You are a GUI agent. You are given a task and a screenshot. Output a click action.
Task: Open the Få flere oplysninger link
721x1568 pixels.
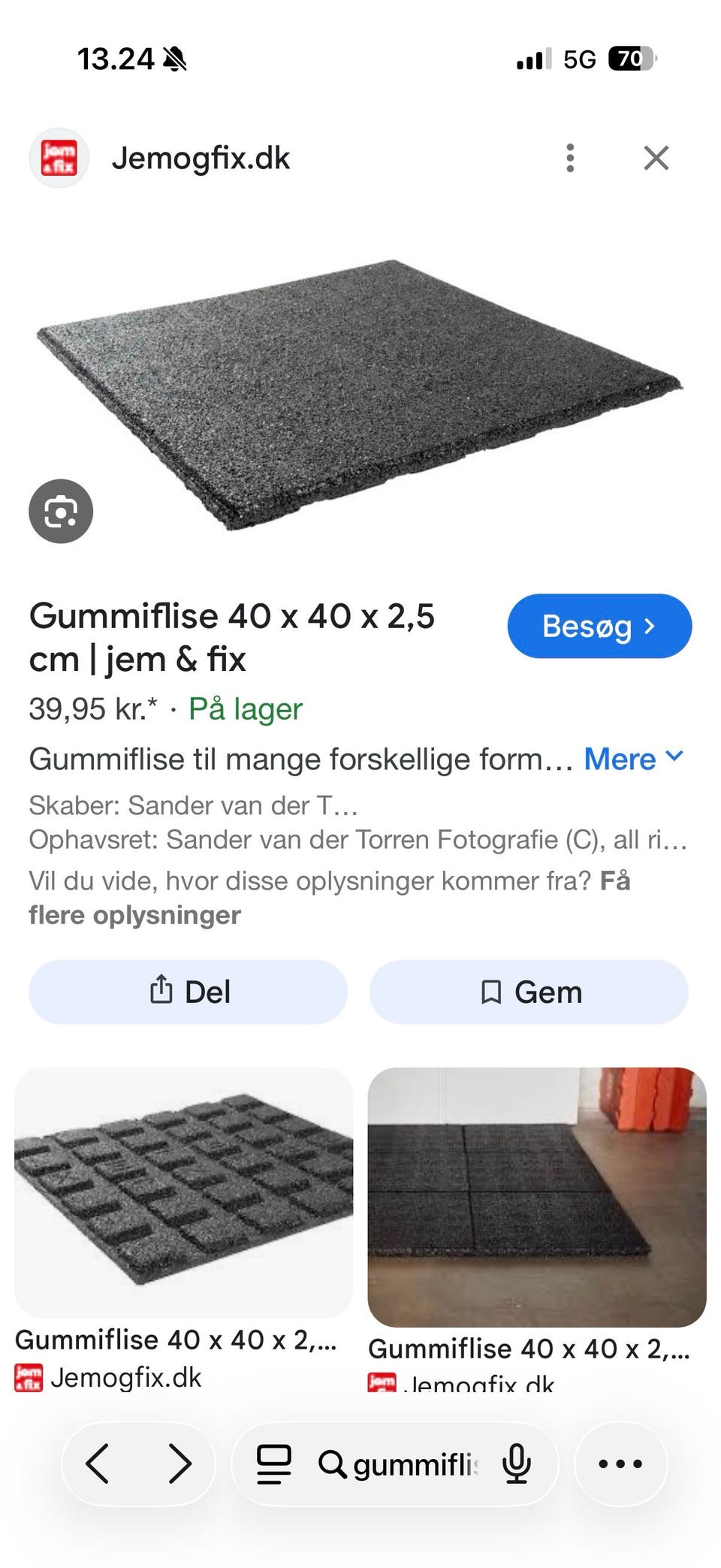coord(135,915)
